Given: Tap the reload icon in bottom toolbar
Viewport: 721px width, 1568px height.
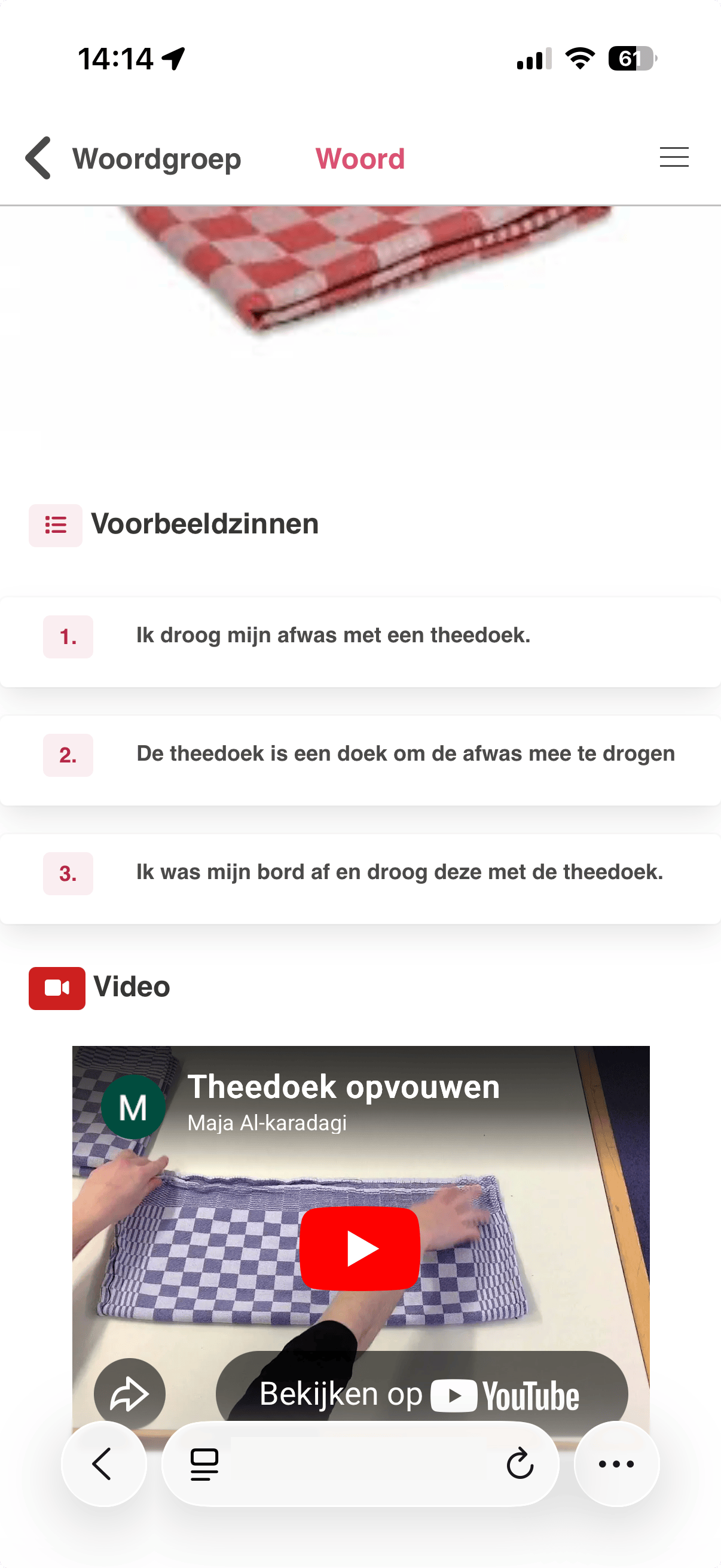Looking at the screenshot, I should [x=519, y=1464].
